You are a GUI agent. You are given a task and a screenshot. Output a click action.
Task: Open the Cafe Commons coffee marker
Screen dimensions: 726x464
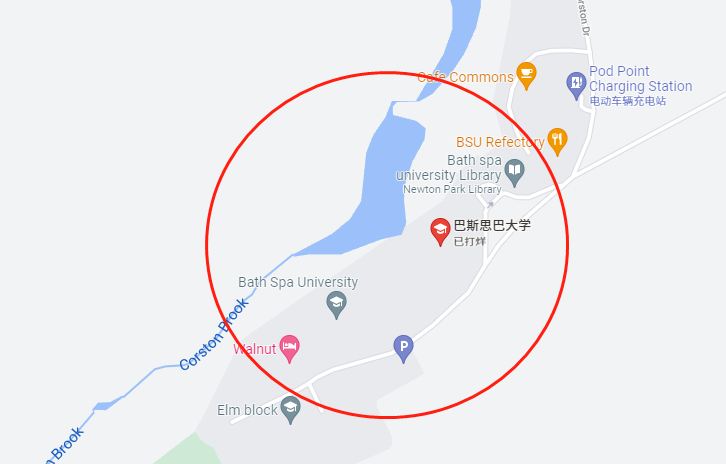[526, 74]
